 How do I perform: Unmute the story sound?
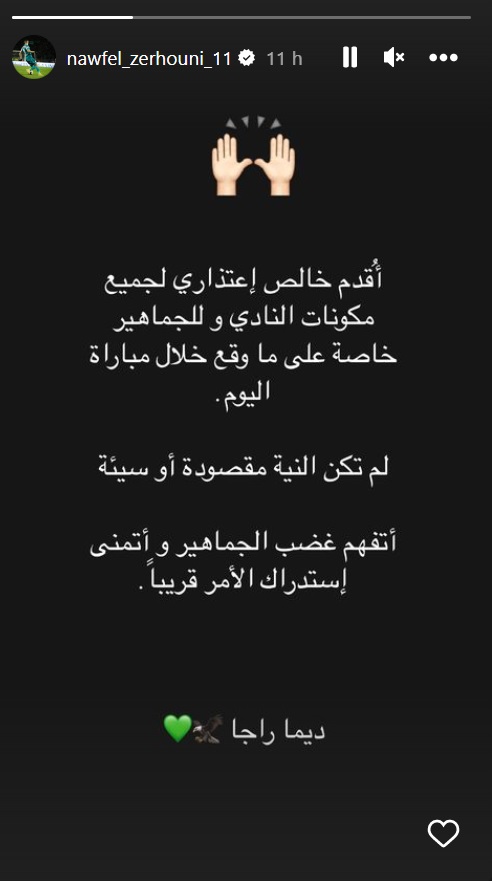(394, 57)
